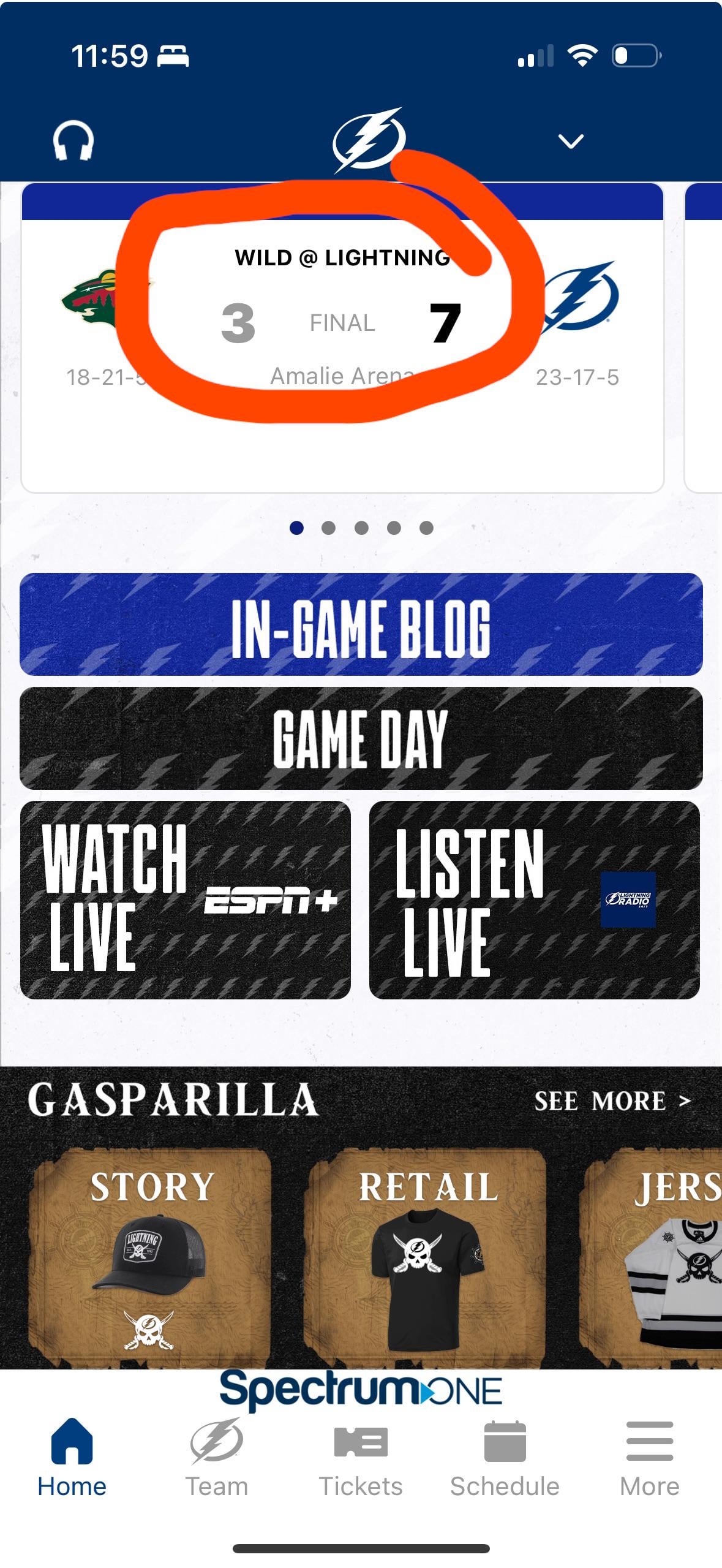This screenshot has height=1568, width=722.
Task: Watch live on ESPN+
Action: coord(185,900)
